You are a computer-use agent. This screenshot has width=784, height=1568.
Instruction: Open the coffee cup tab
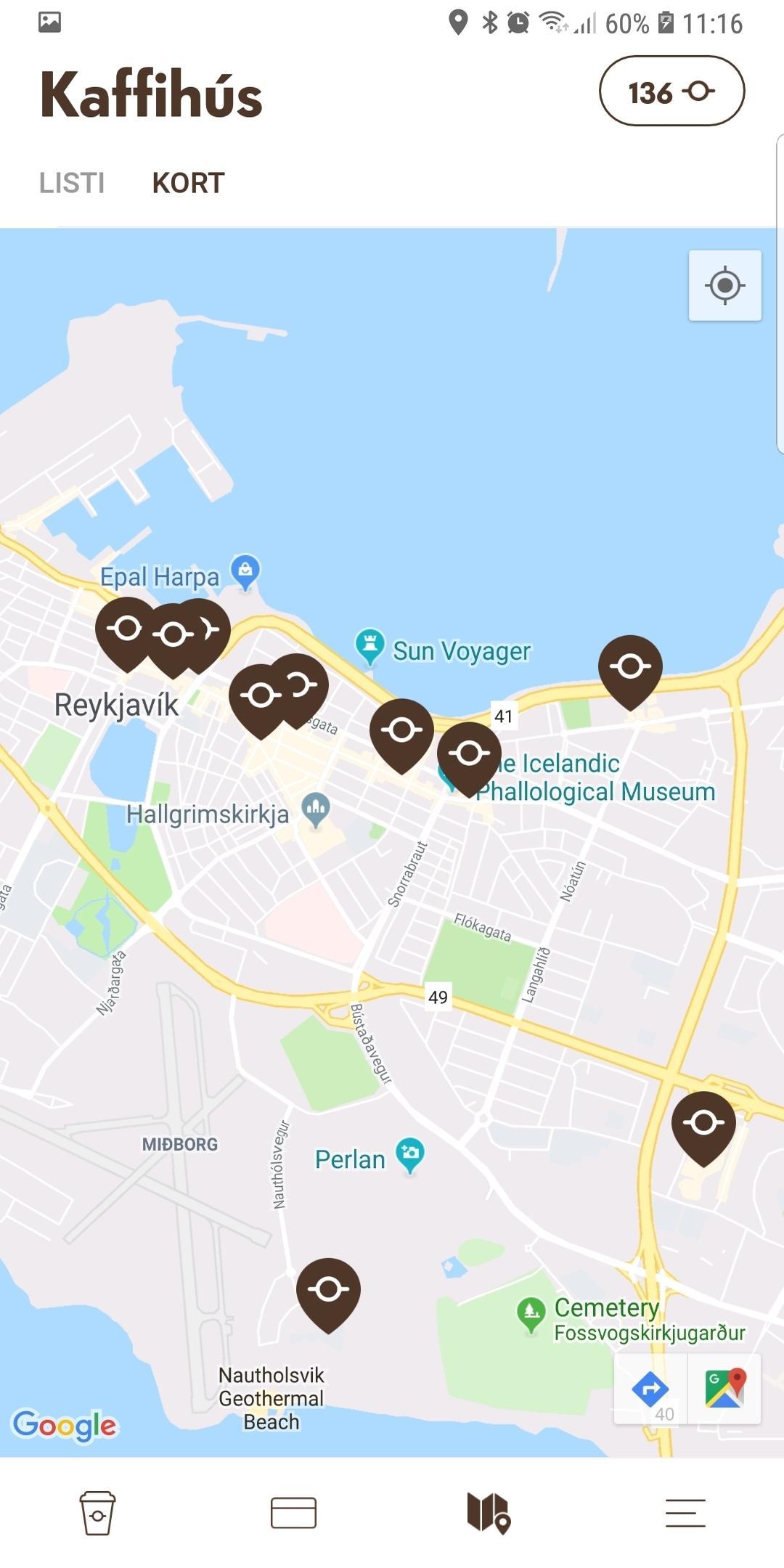click(97, 1514)
